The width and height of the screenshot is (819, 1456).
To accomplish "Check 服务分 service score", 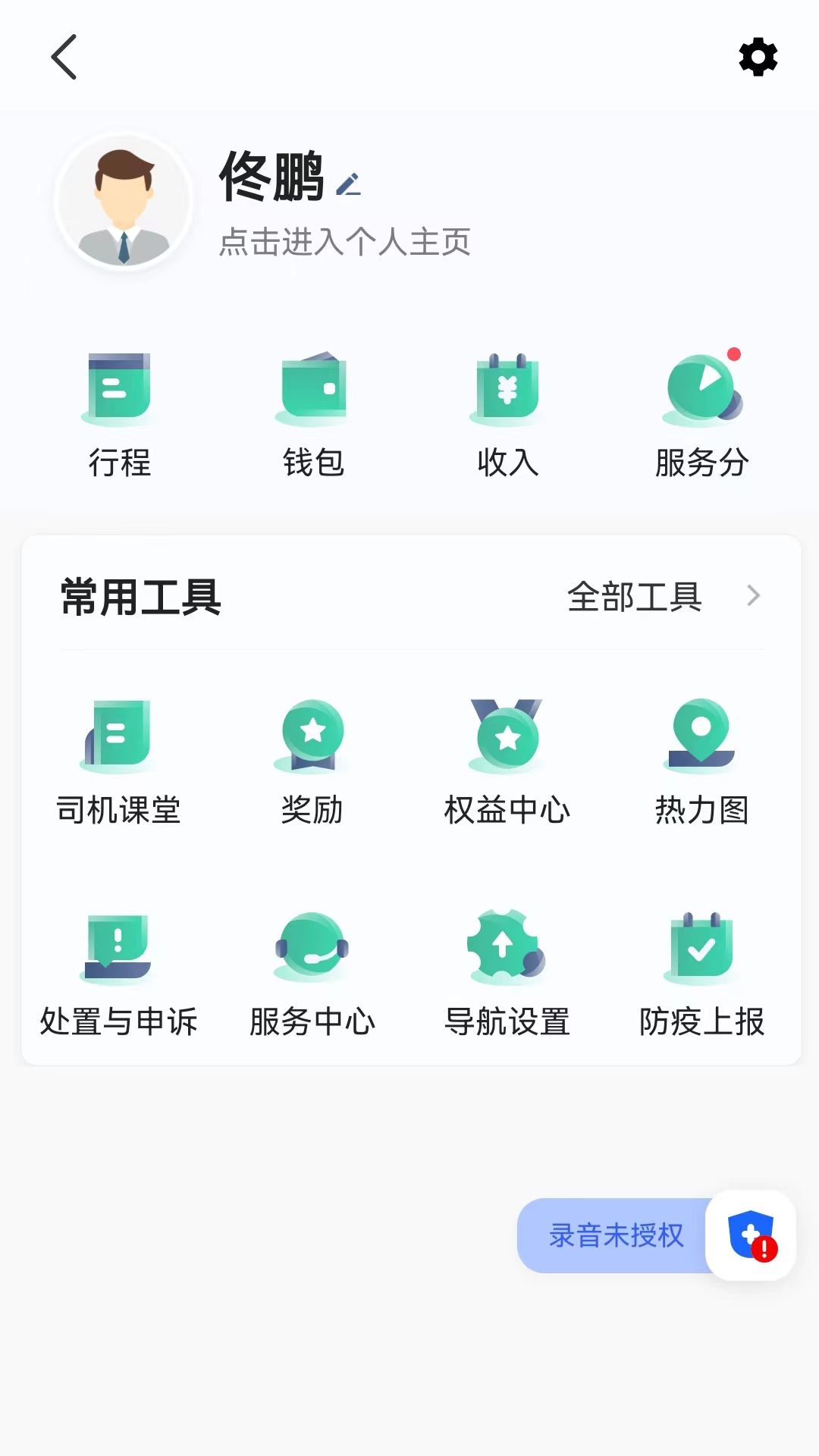I will coord(702,415).
